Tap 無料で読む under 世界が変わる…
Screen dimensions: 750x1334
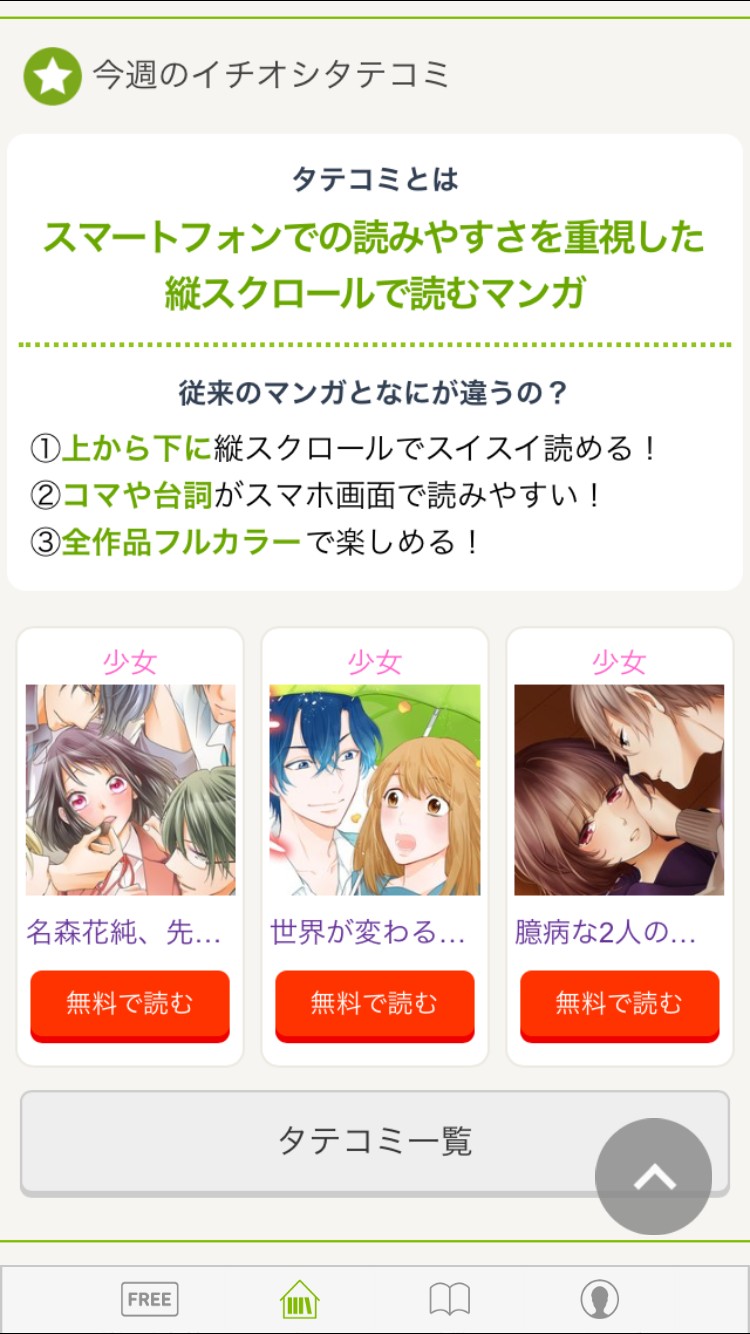click(x=375, y=1003)
